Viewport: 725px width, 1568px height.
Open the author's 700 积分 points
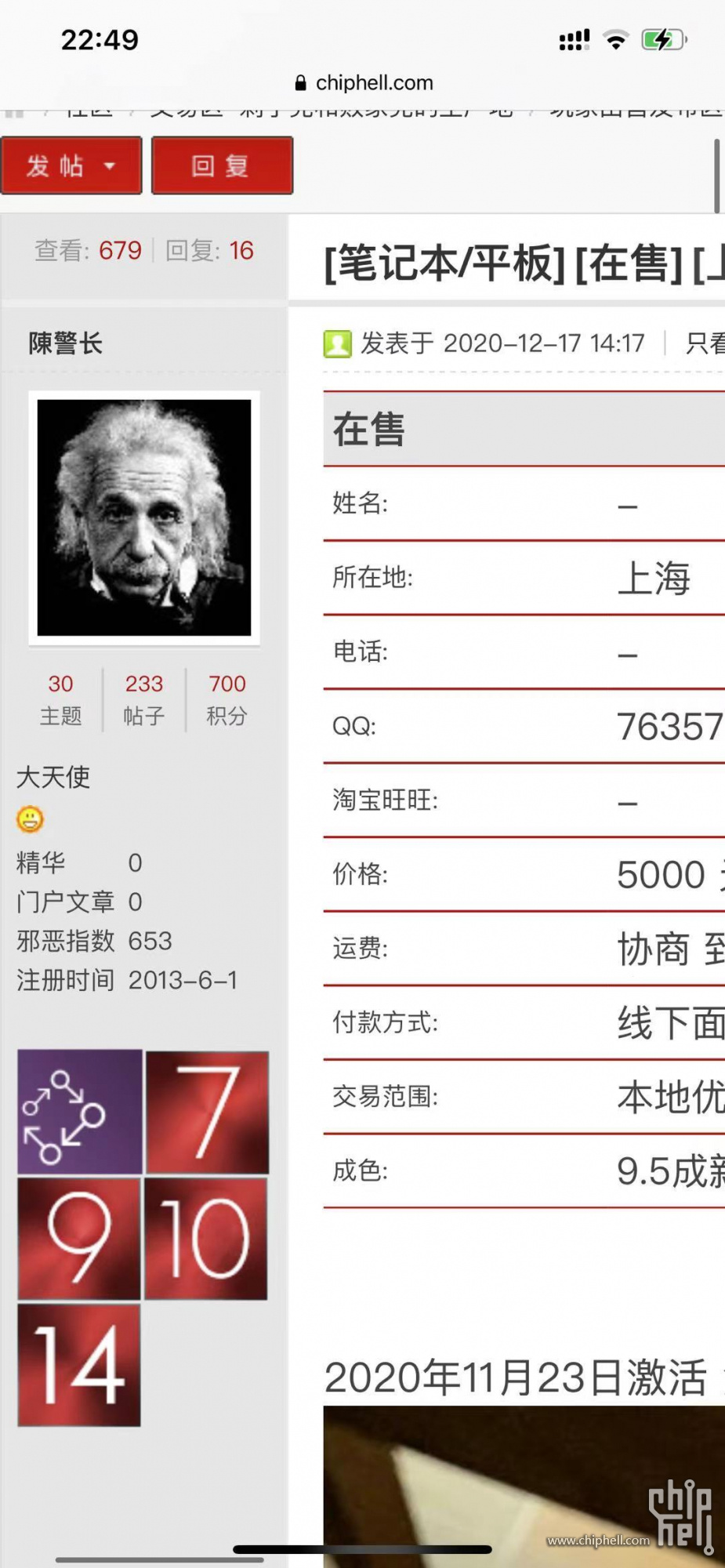point(227,699)
